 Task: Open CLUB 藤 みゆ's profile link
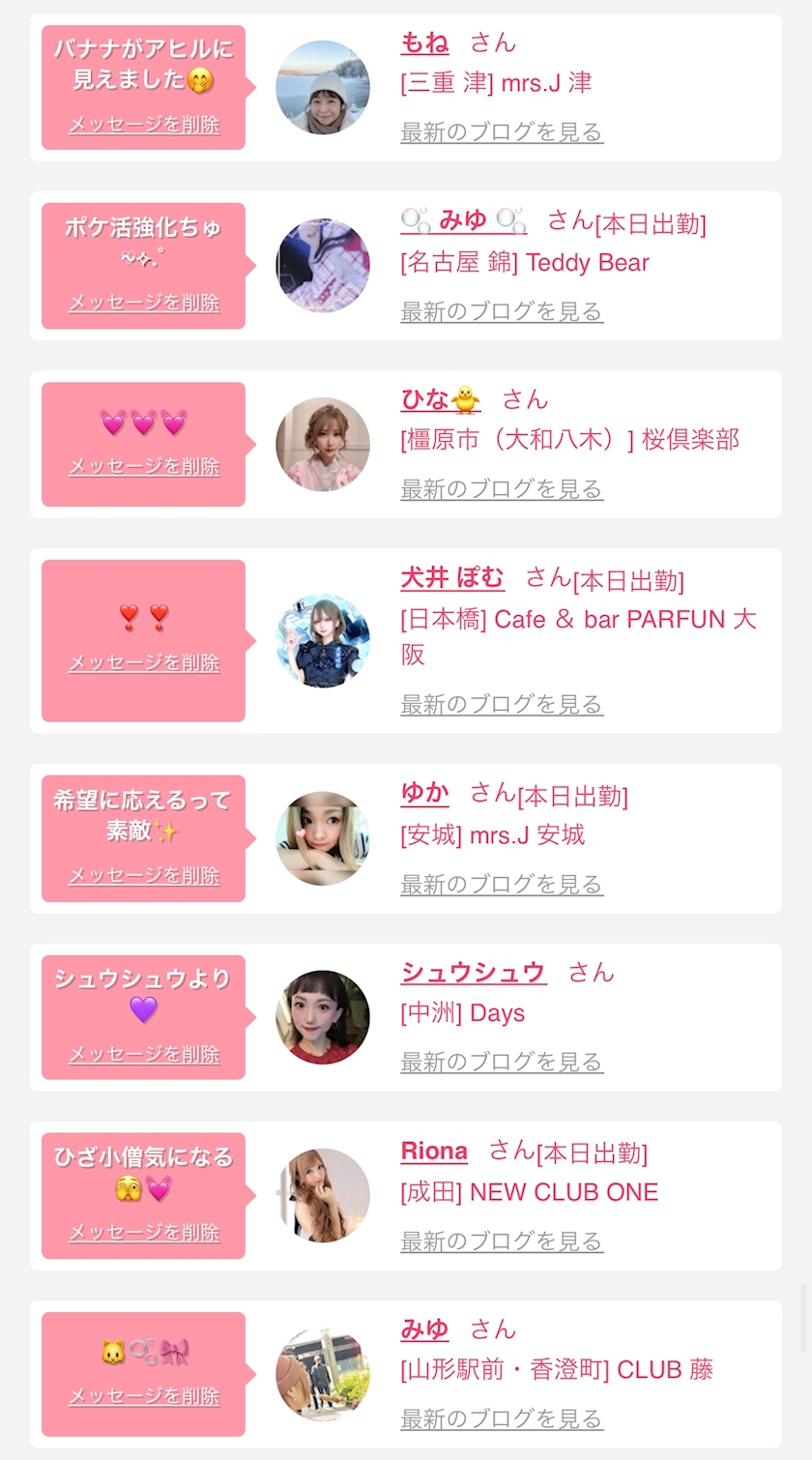pyautogui.click(x=424, y=1329)
